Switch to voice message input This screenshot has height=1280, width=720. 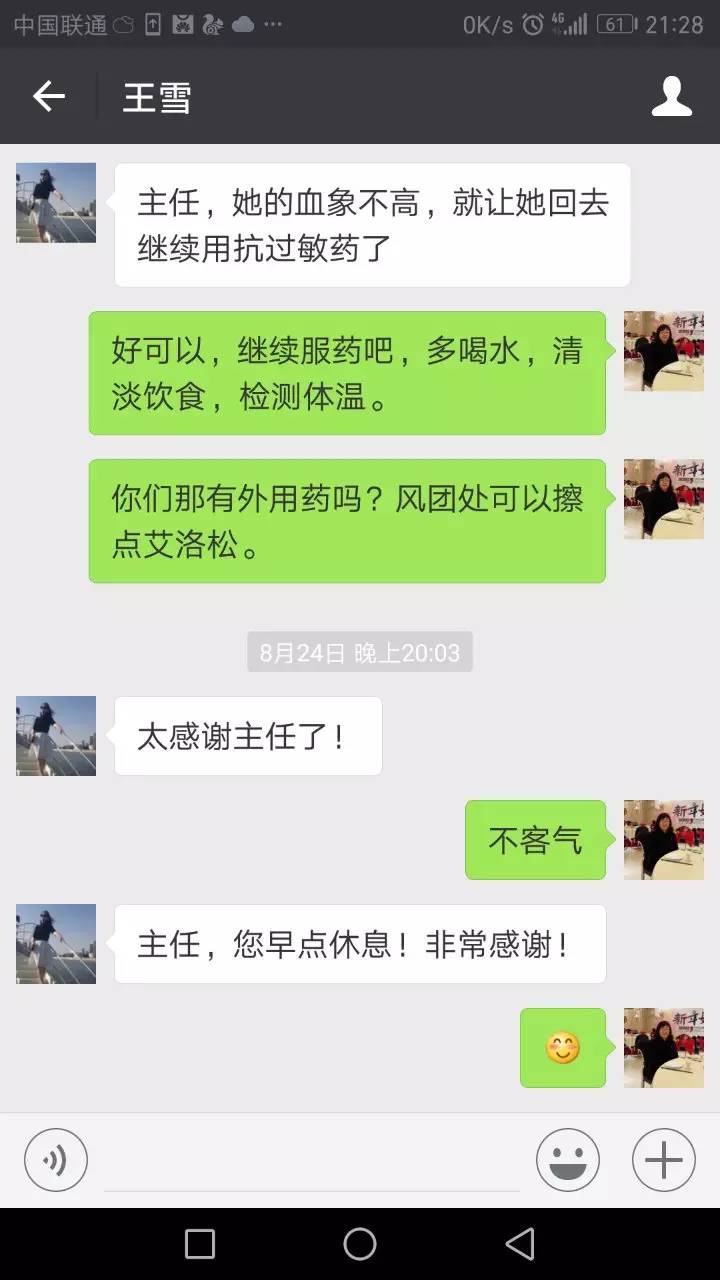coord(56,1160)
